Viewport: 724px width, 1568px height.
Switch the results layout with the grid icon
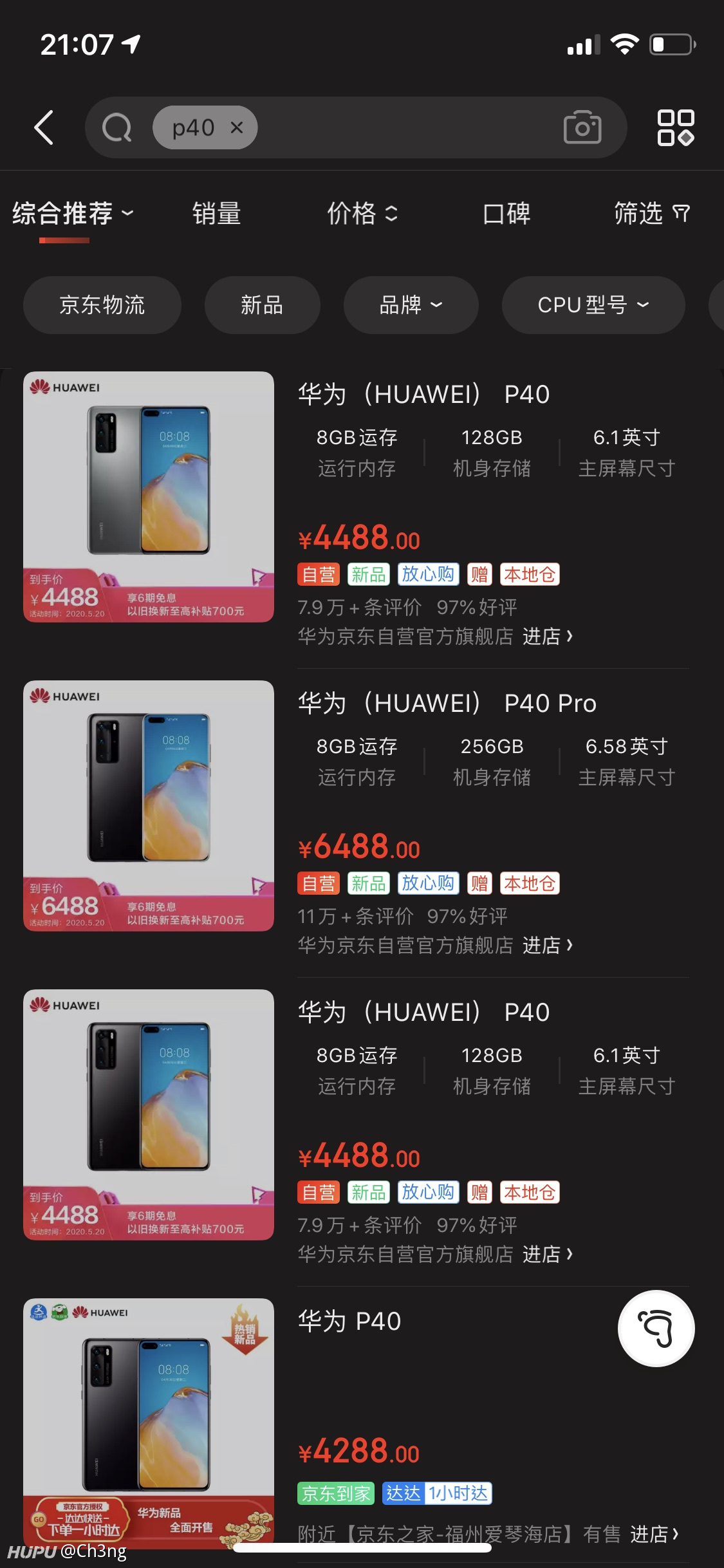675,127
